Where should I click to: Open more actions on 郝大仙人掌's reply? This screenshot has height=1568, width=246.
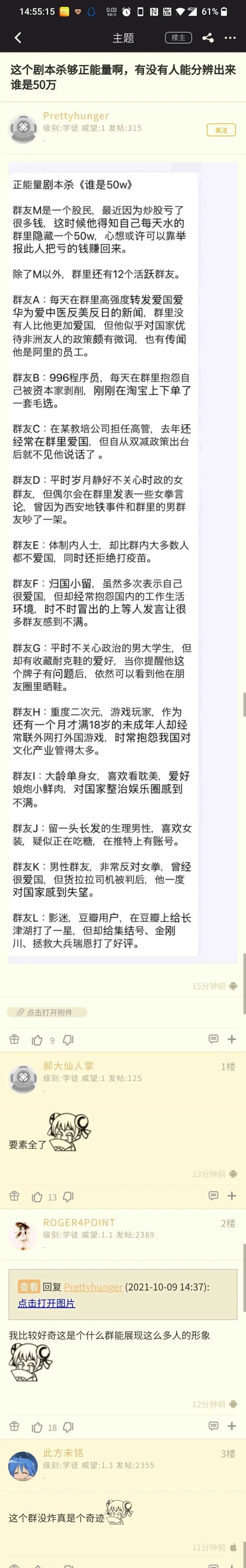point(232,1196)
